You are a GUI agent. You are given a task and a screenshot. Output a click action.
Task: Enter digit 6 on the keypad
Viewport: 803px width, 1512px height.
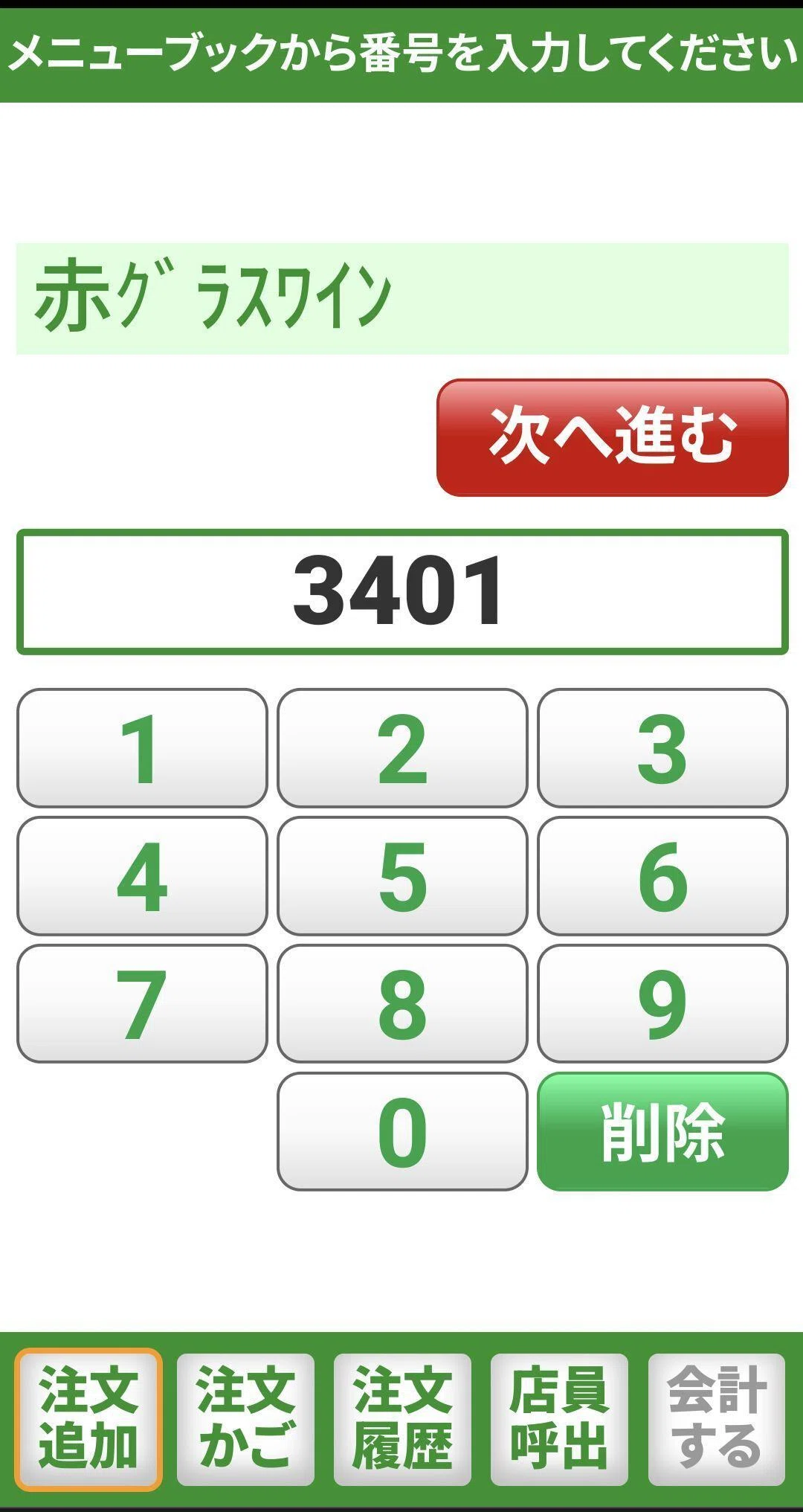(662, 876)
